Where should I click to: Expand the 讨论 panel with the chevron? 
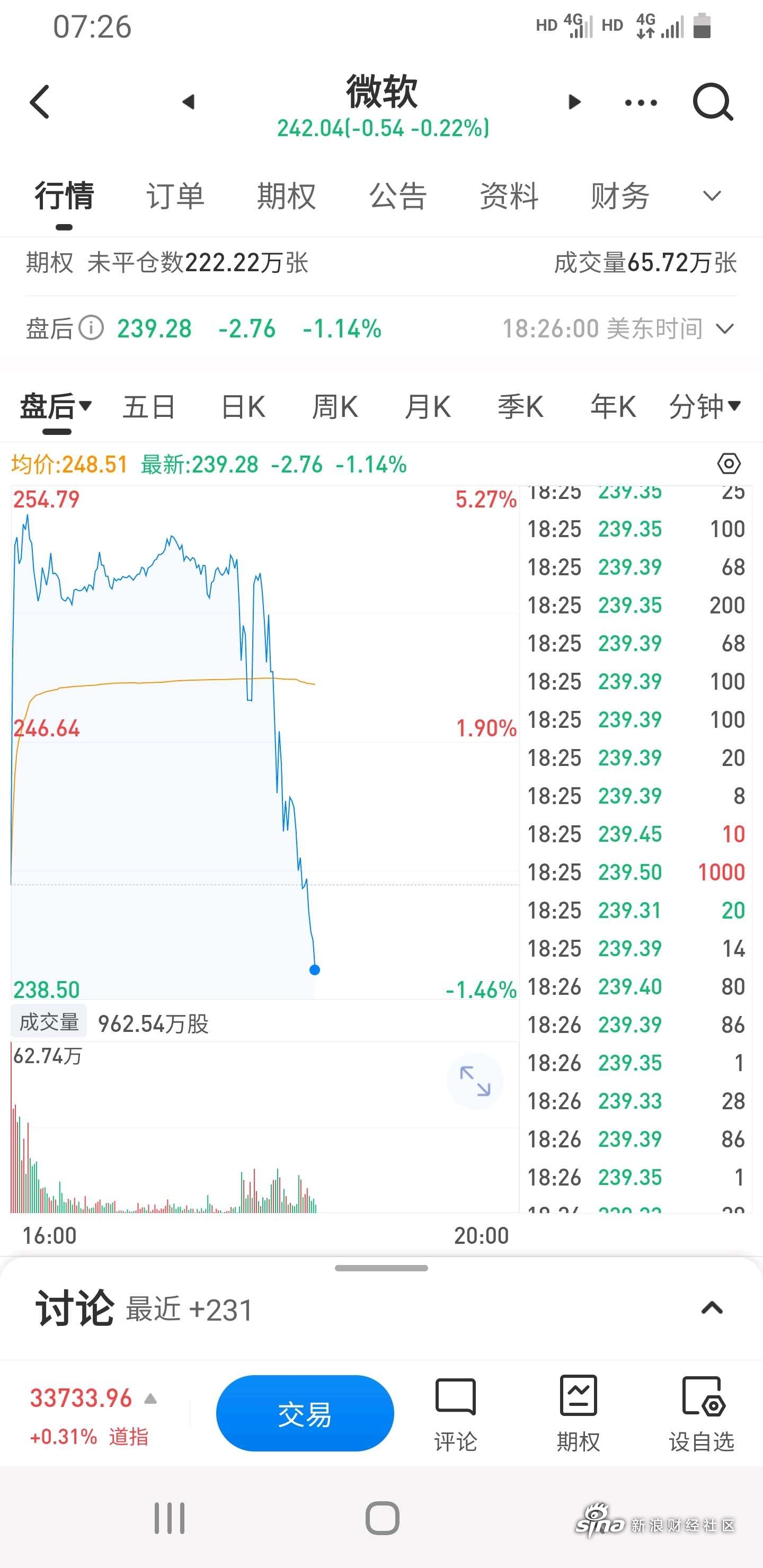coord(712,1308)
